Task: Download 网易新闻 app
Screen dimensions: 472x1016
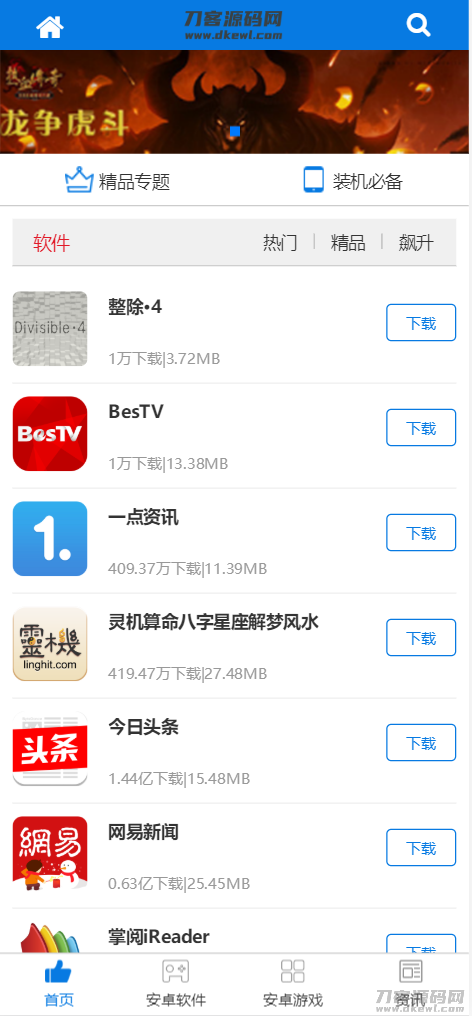Action: 421,848
